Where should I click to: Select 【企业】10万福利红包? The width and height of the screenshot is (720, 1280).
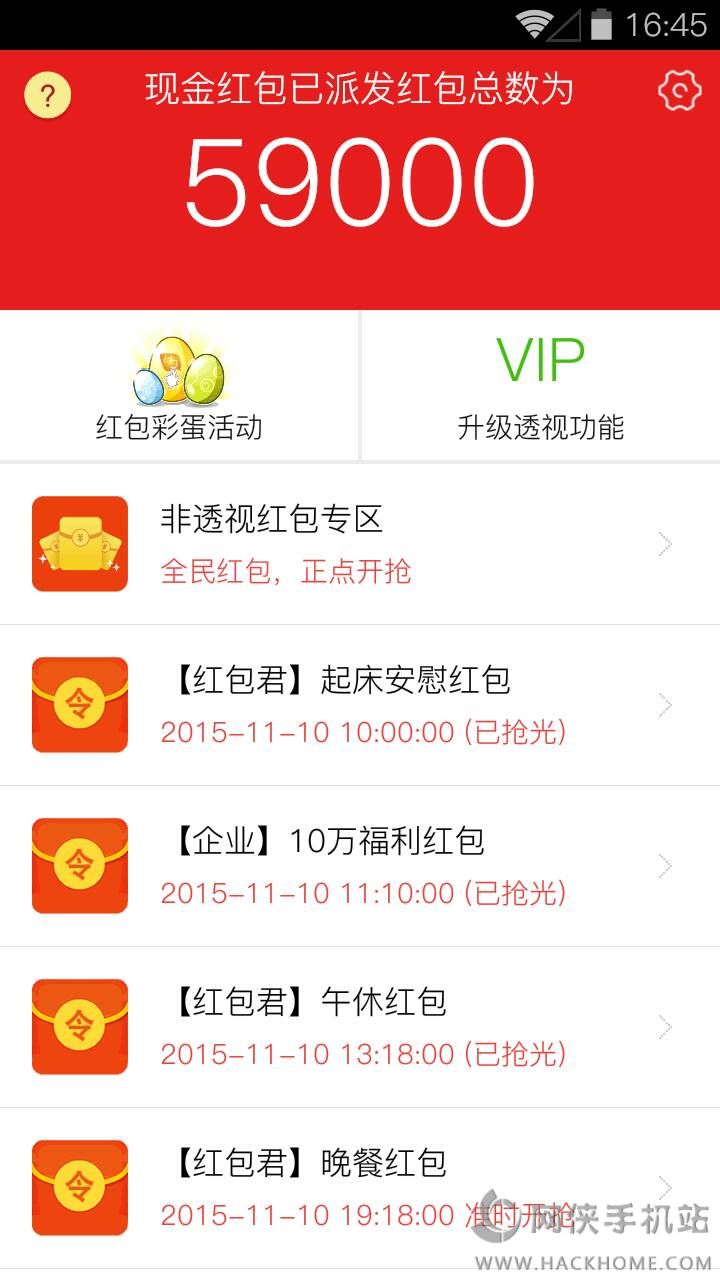point(360,866)
